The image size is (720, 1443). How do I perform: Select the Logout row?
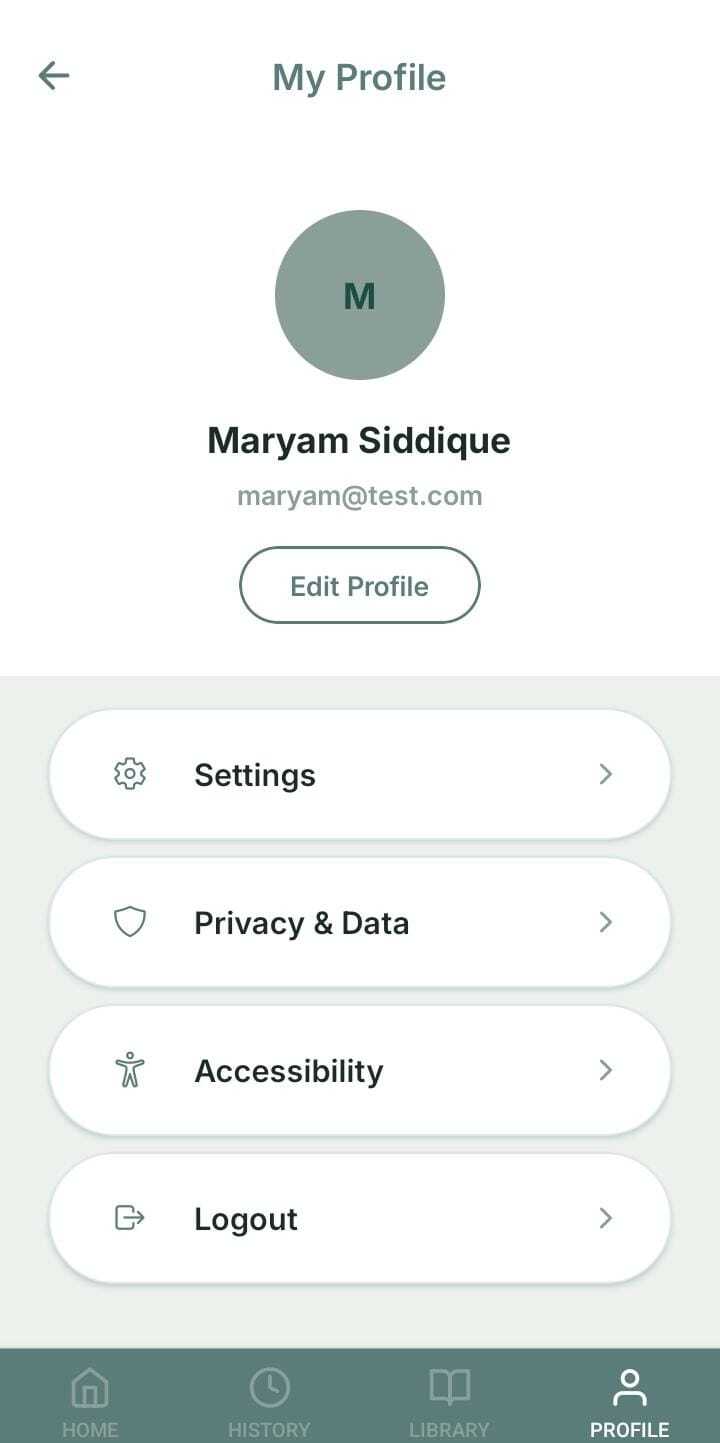click(359, 1218)
